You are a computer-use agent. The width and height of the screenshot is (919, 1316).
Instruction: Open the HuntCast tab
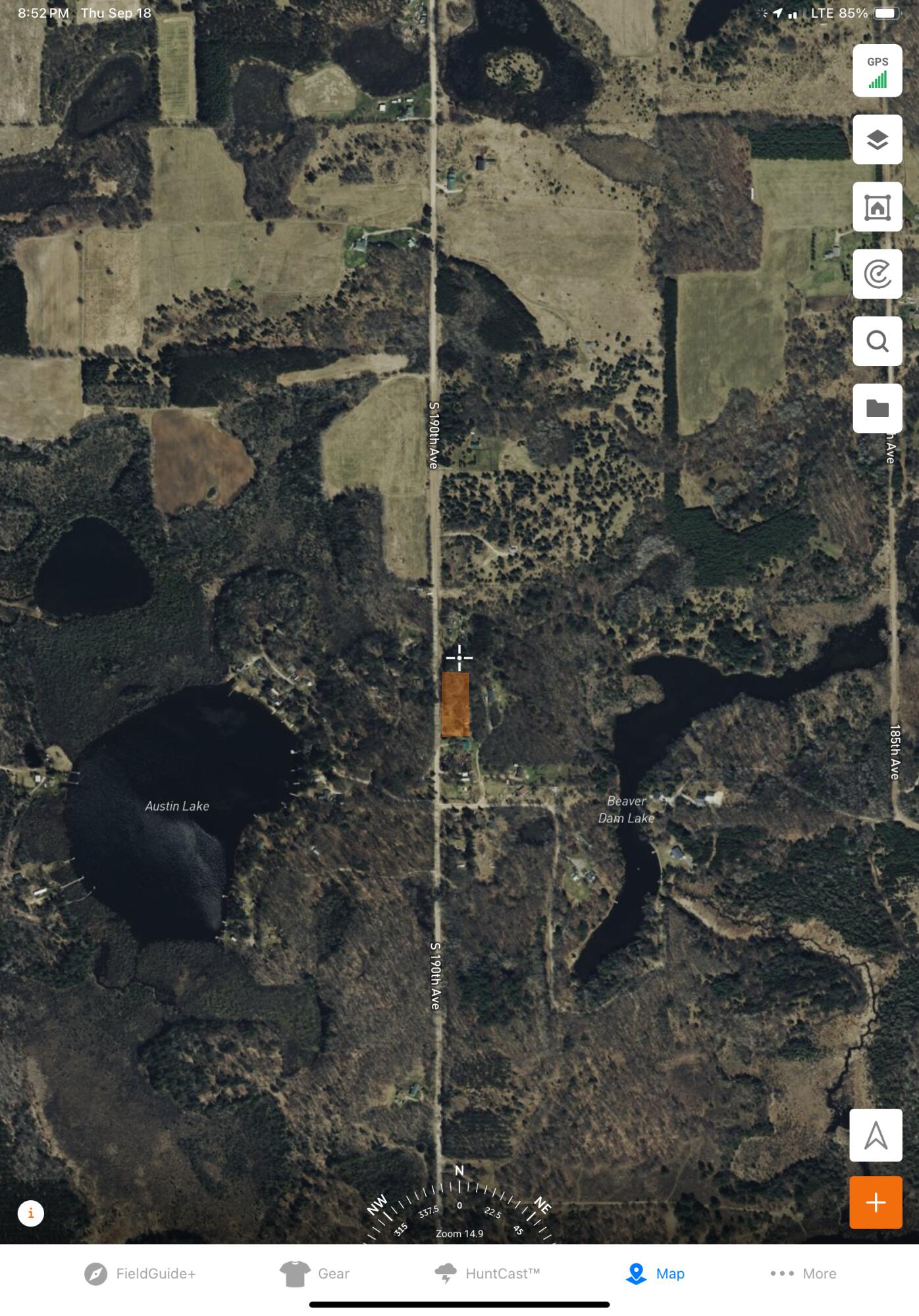(x=487, y=1274)
